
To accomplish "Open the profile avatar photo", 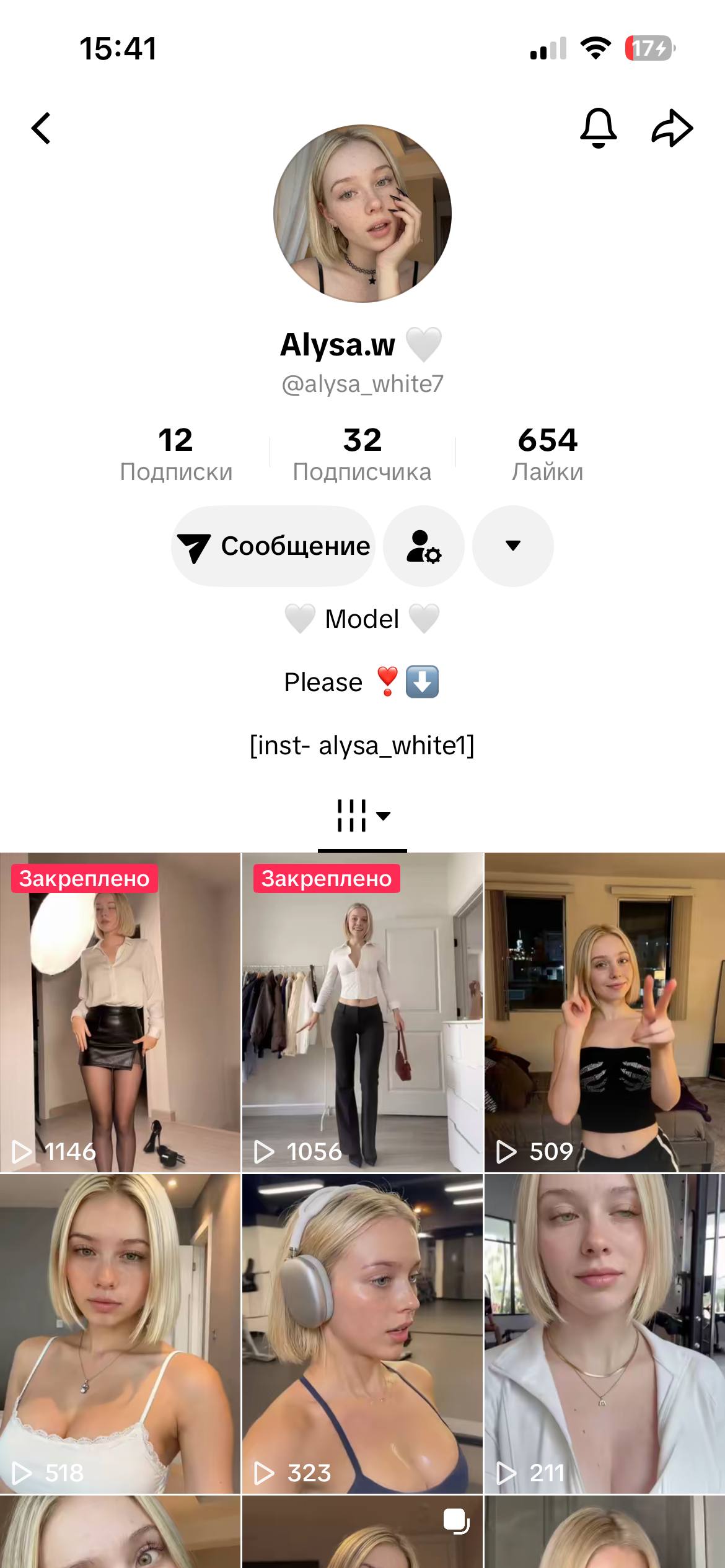I will pyautogui.click(x=362, y=214).
